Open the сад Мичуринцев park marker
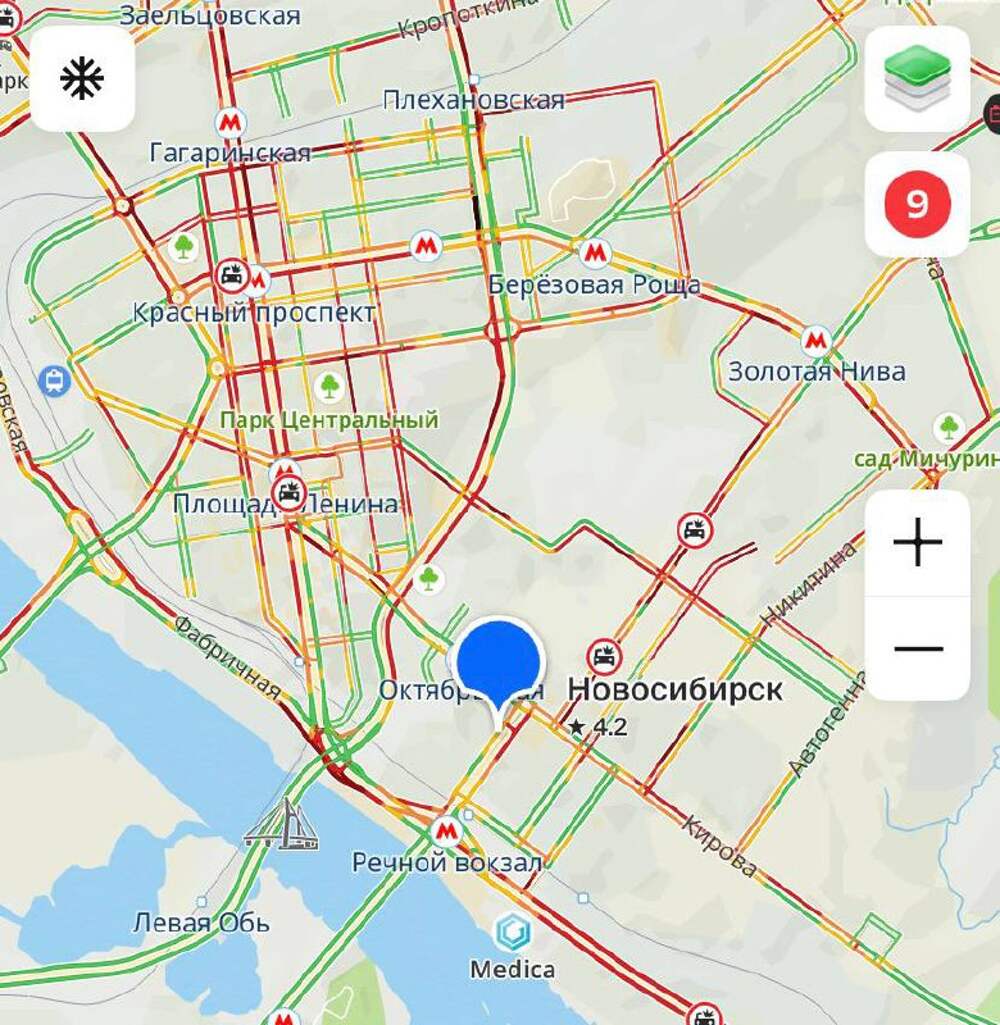This screenshot has height=1025, width=1000. coord(948,428)
